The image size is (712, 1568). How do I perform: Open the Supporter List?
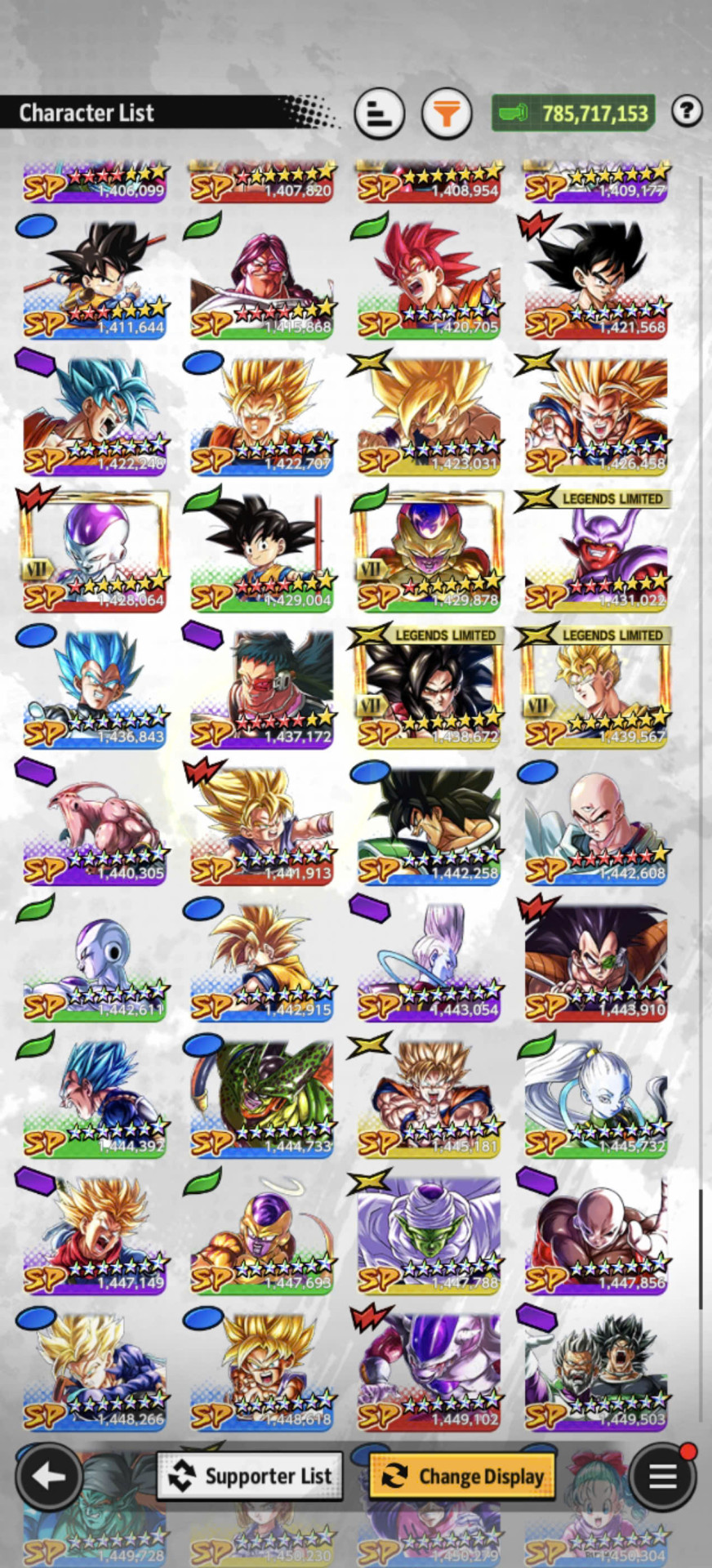tap(250, 1476)
